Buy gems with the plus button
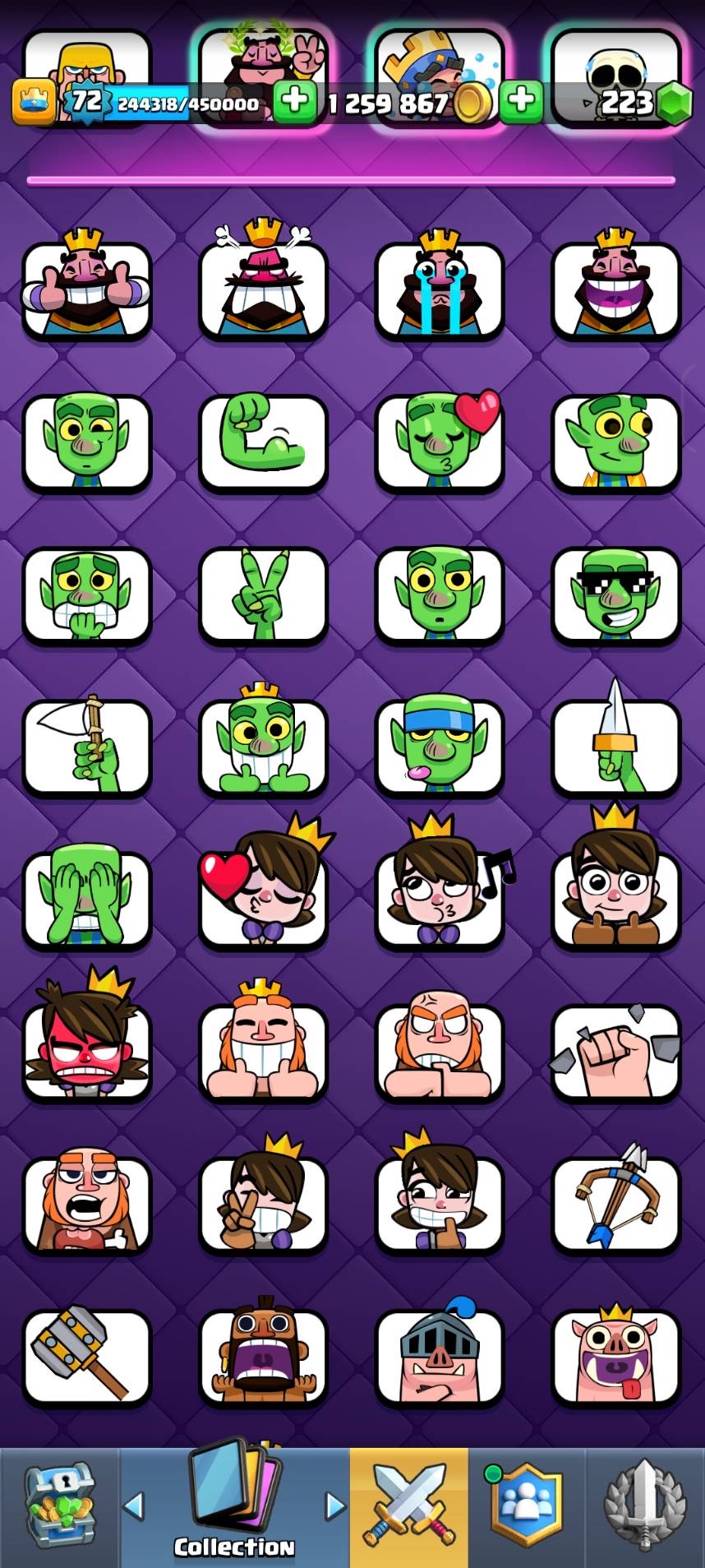Image resolution: width=705 pixels, height=1568 pixels. tap(521, 102)
